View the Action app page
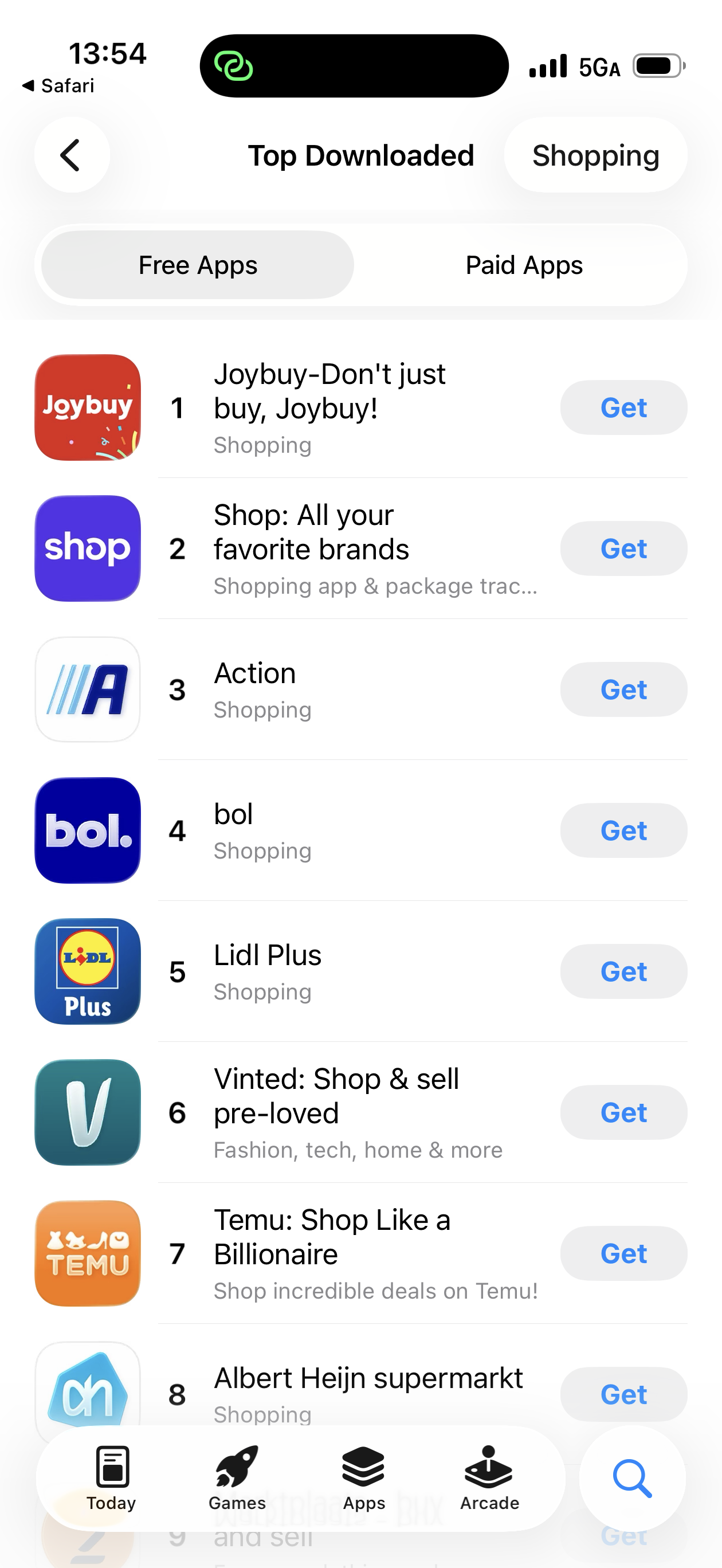 (254, 675)
